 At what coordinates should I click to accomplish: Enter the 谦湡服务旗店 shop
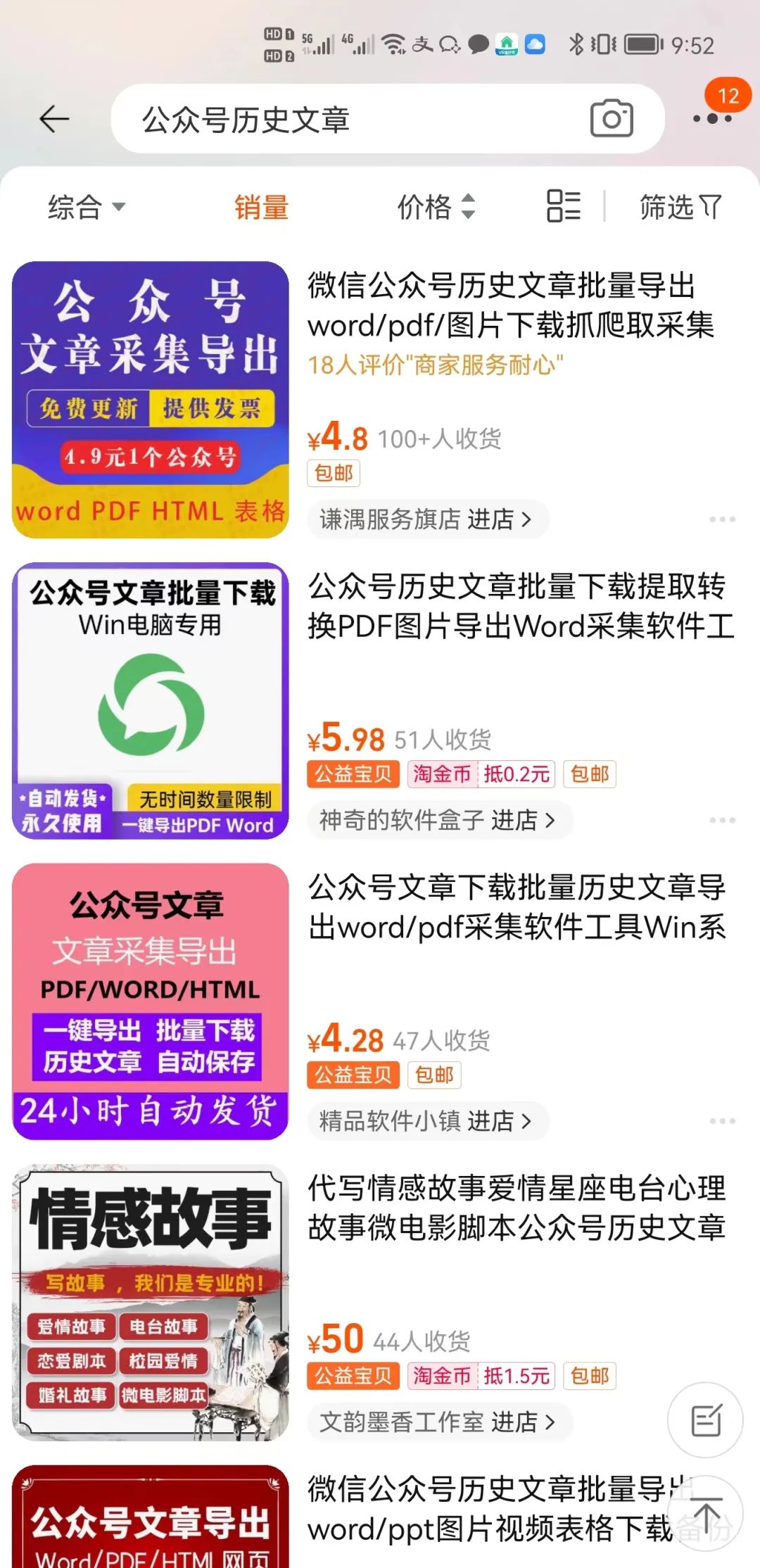426,519
